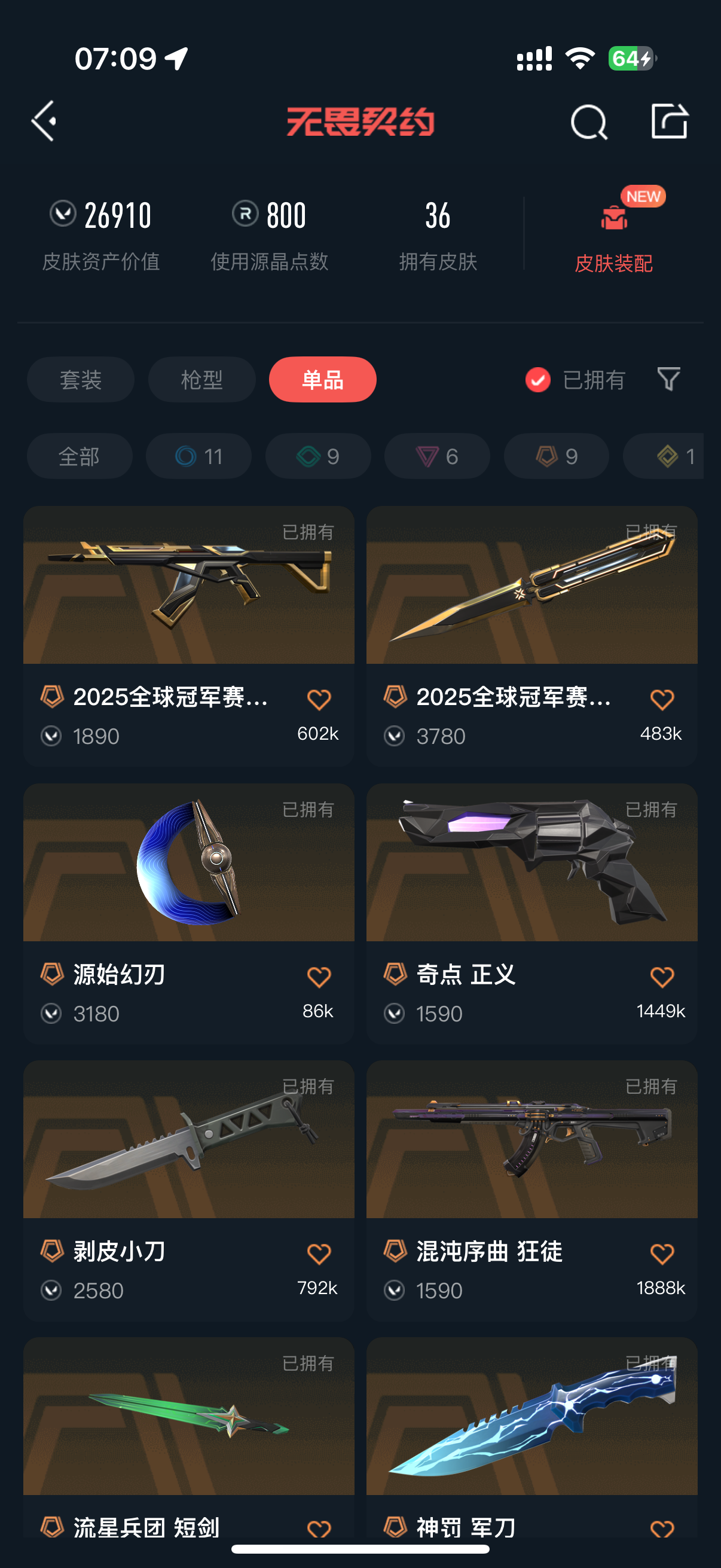
Task: Filter by the orange tier chip with 9
Action: [556, 456]
